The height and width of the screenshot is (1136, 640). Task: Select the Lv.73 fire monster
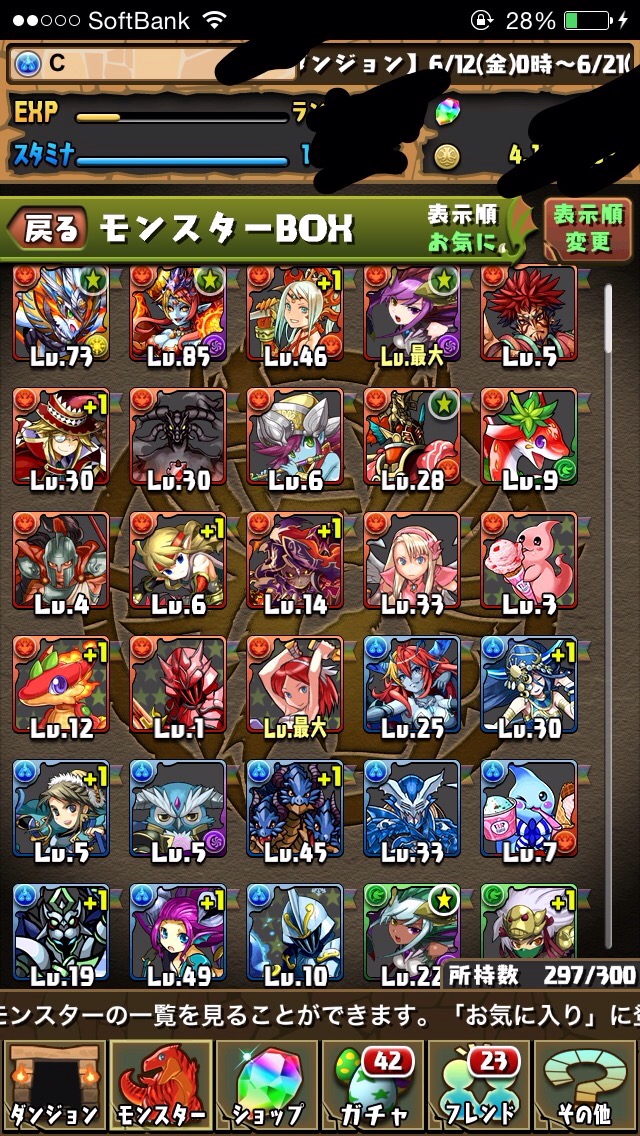pos(61,313)
